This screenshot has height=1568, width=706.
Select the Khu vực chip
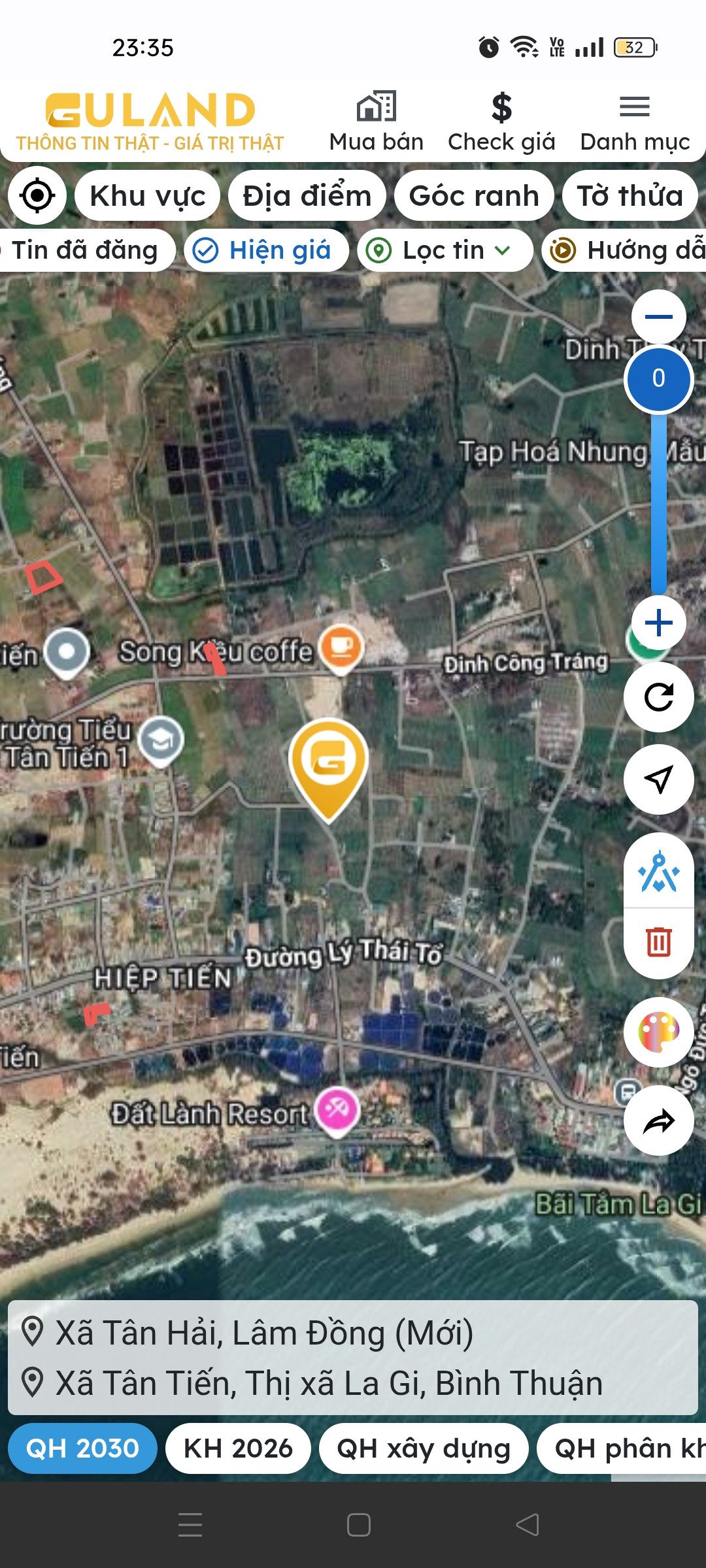coord(148,195)
